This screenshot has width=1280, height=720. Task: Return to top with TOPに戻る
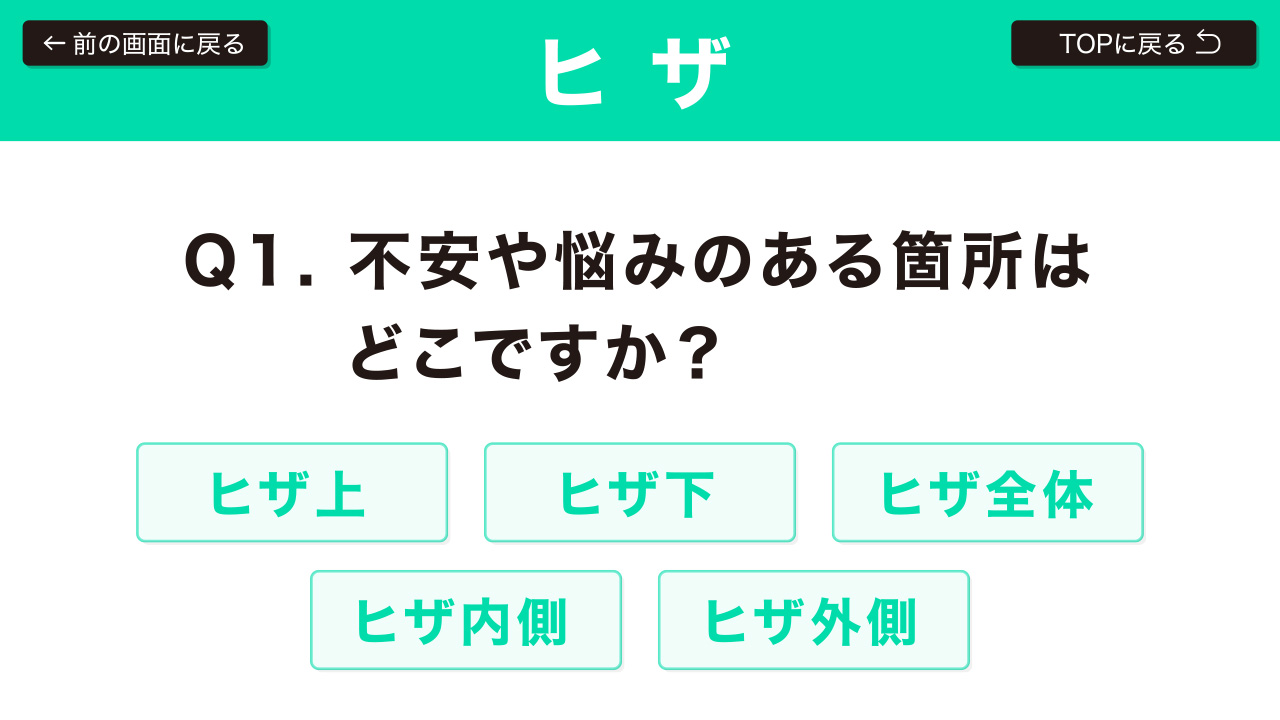(x=1133, y=43)
